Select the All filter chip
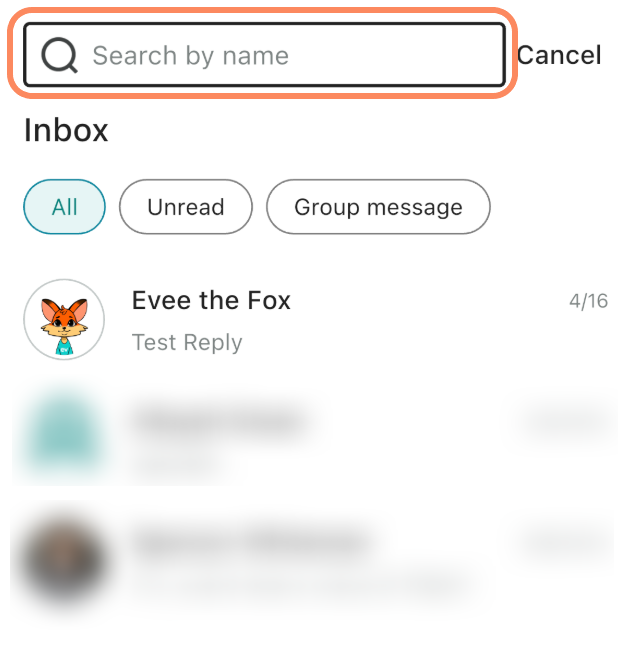This screenshot has height=666, width=628. pyautogui.click(x=65, y=207)
